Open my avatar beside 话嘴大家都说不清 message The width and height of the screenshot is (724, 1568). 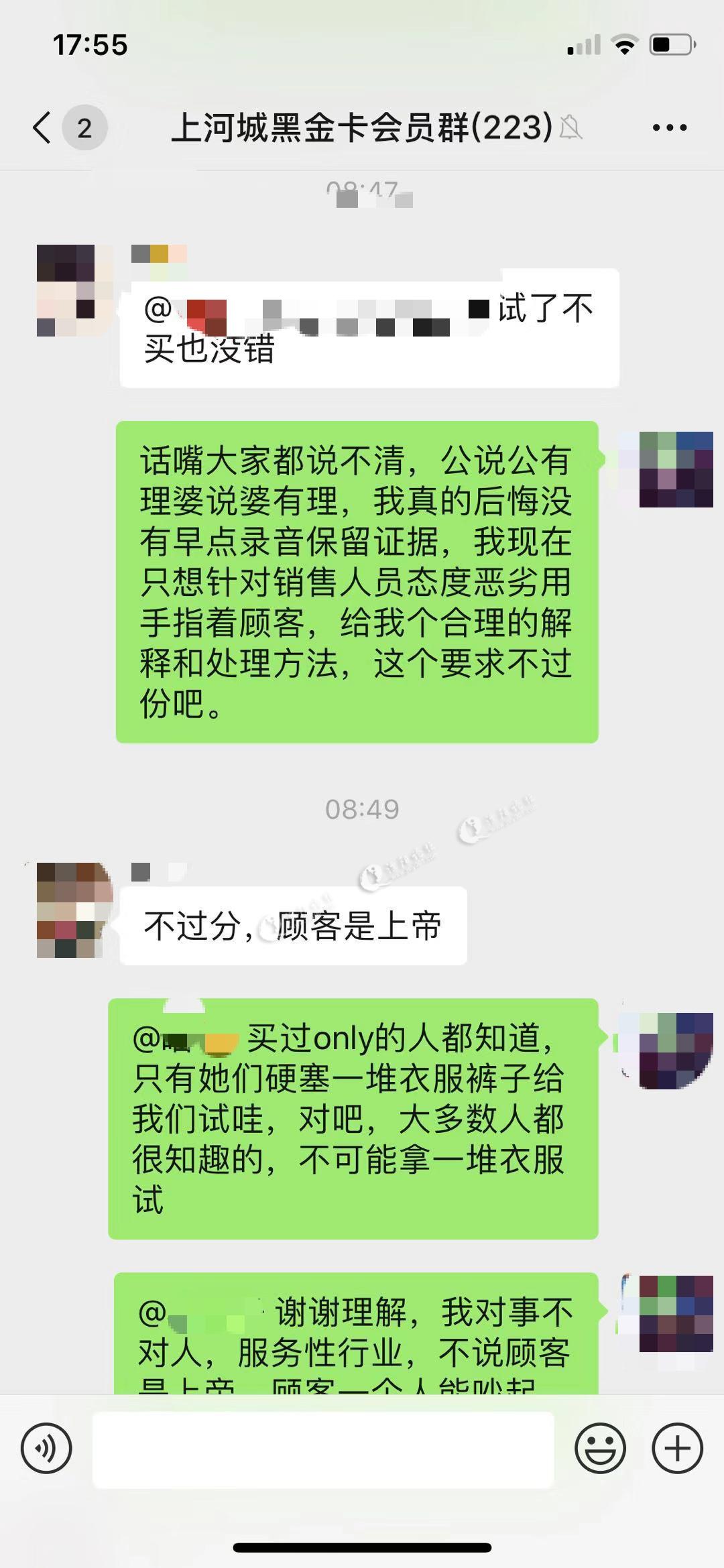(x=676, y=469)
